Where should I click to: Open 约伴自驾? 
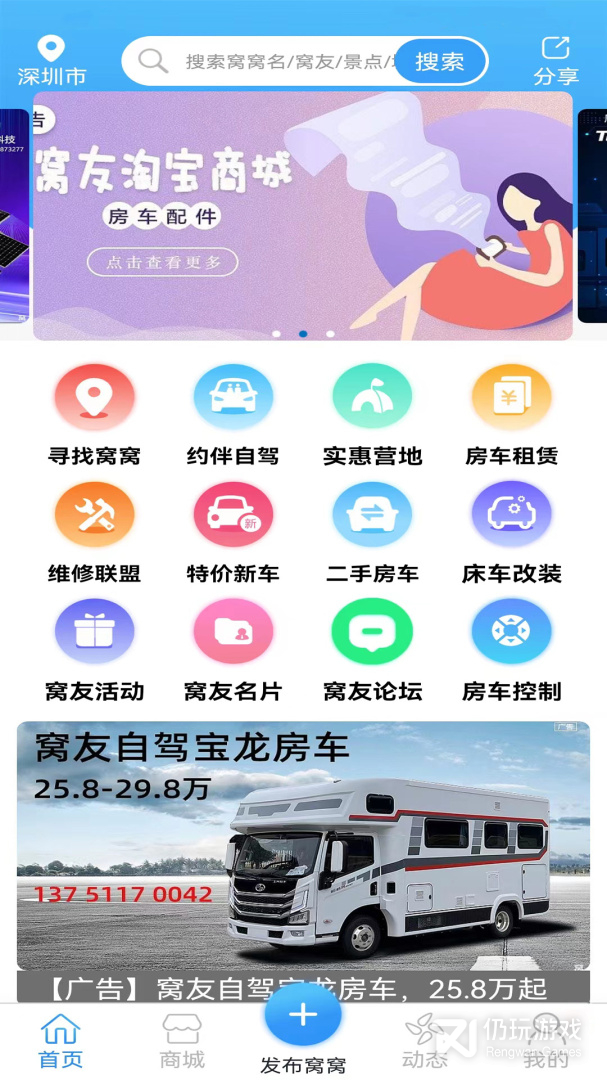click(x=233, y=415)
